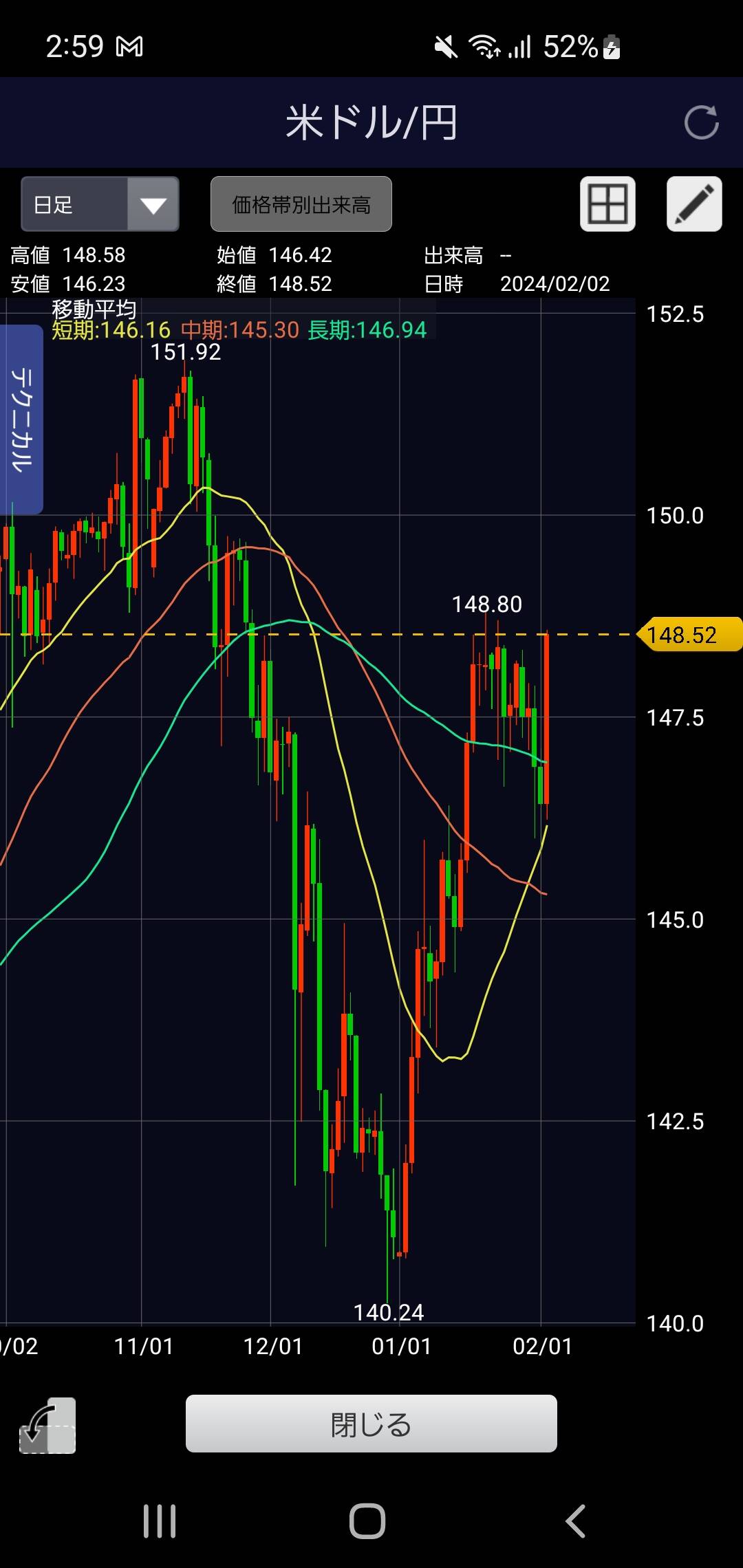
Task: Refresh the USD/JPY chart
Action: (x=701, y=123)
